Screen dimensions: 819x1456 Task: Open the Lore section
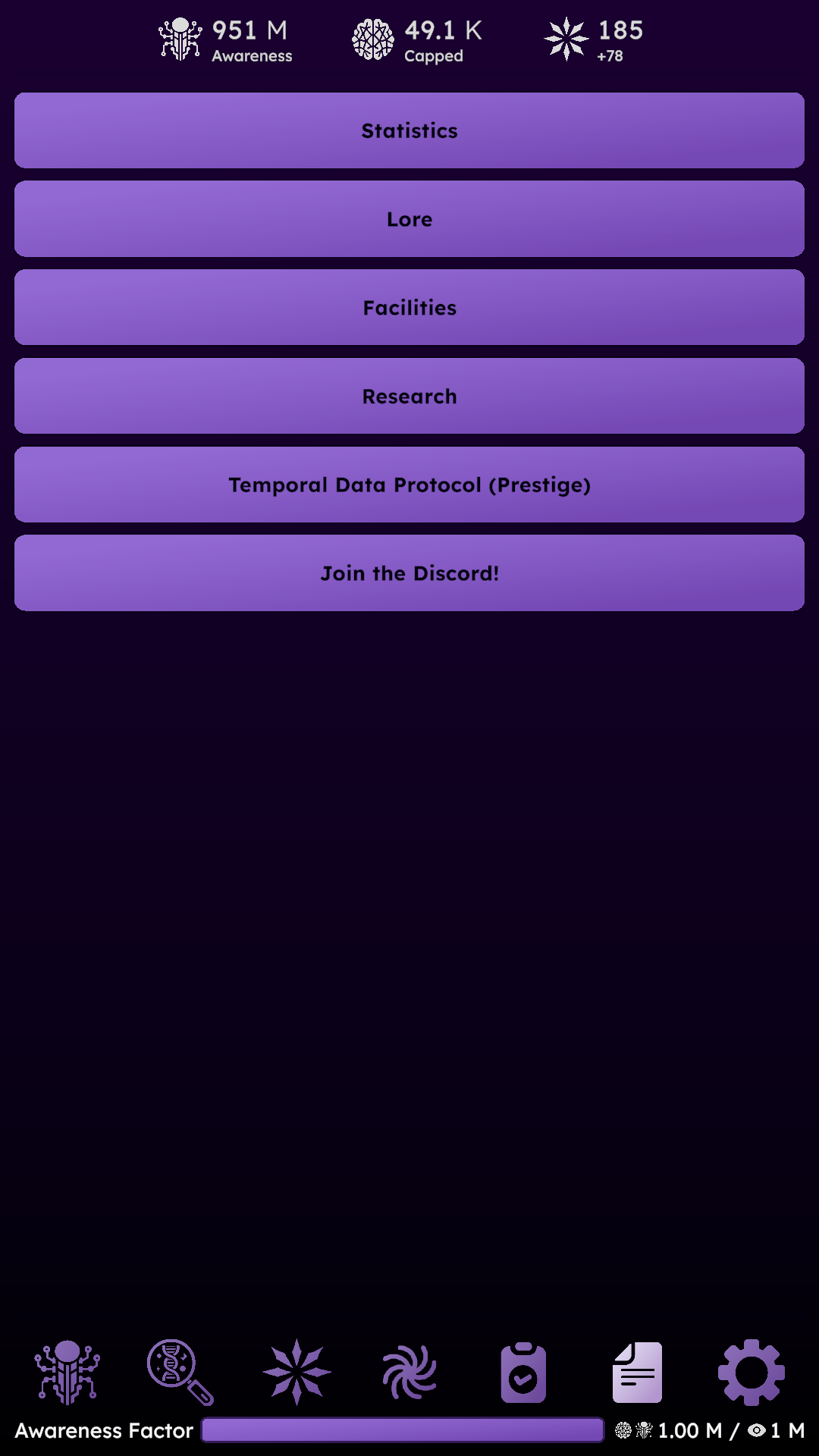point(409,219)
